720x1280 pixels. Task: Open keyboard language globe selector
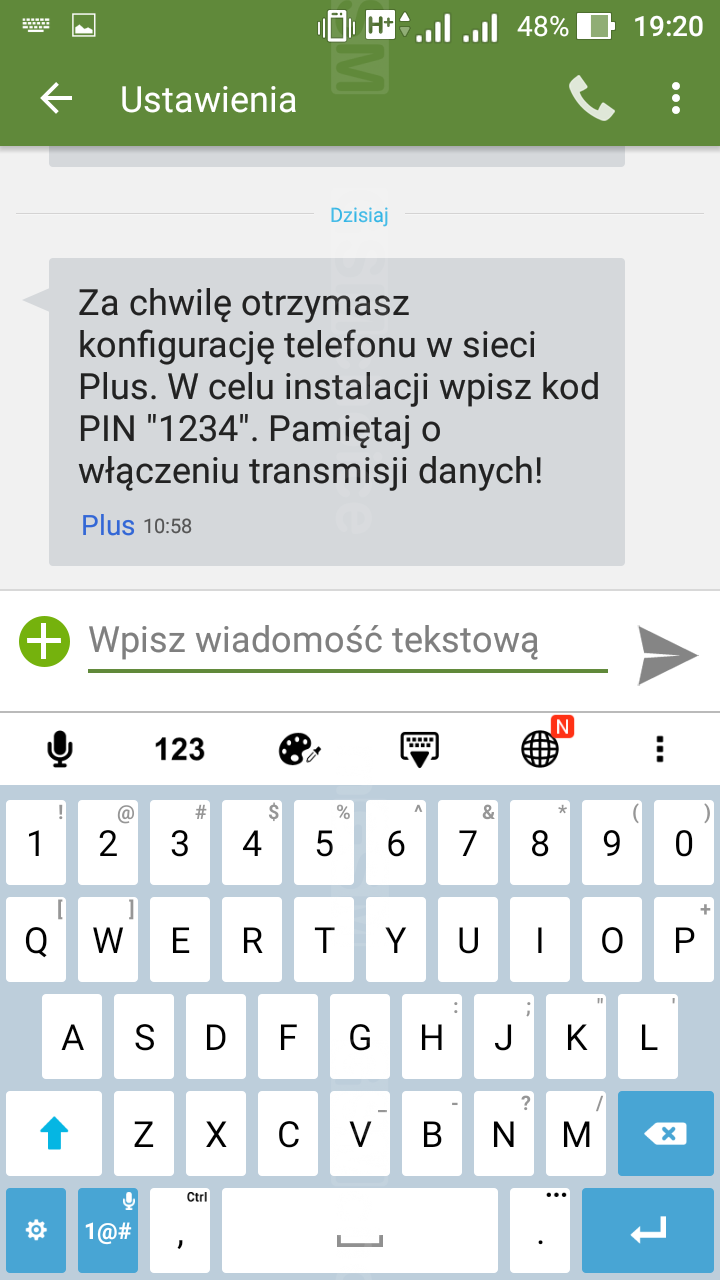click(x=541, y=749)
